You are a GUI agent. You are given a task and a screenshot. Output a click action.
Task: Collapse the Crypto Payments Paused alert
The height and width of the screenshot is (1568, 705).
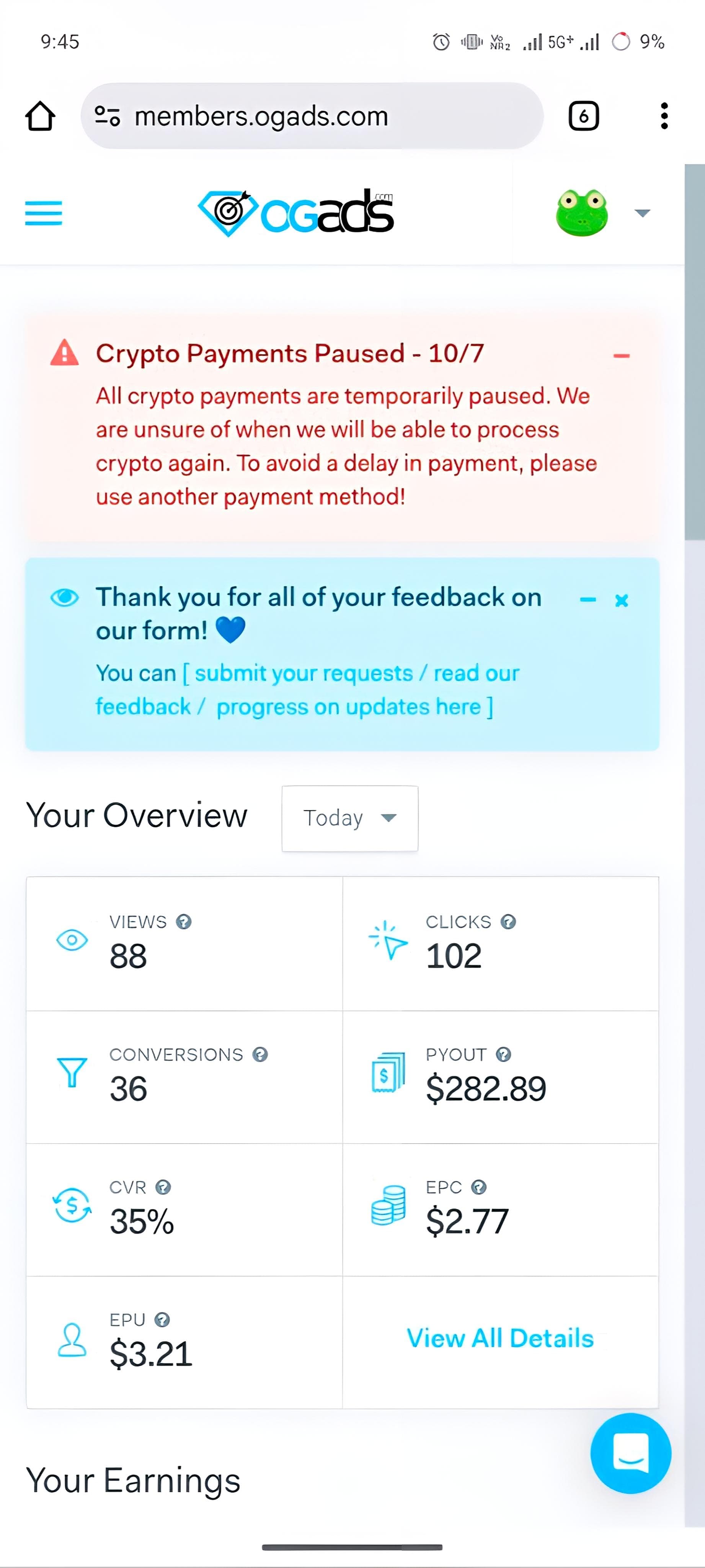621,356
